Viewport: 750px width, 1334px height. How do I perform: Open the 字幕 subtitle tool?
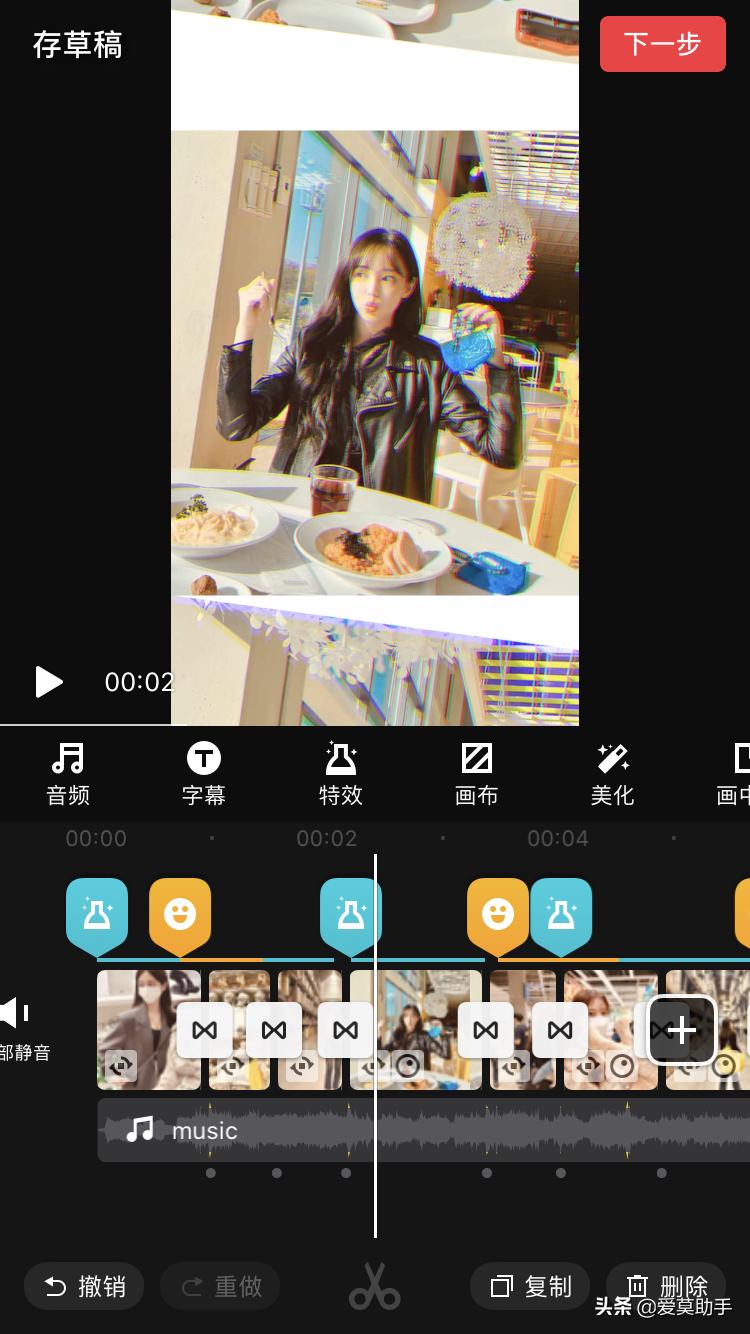click(204, 774)
